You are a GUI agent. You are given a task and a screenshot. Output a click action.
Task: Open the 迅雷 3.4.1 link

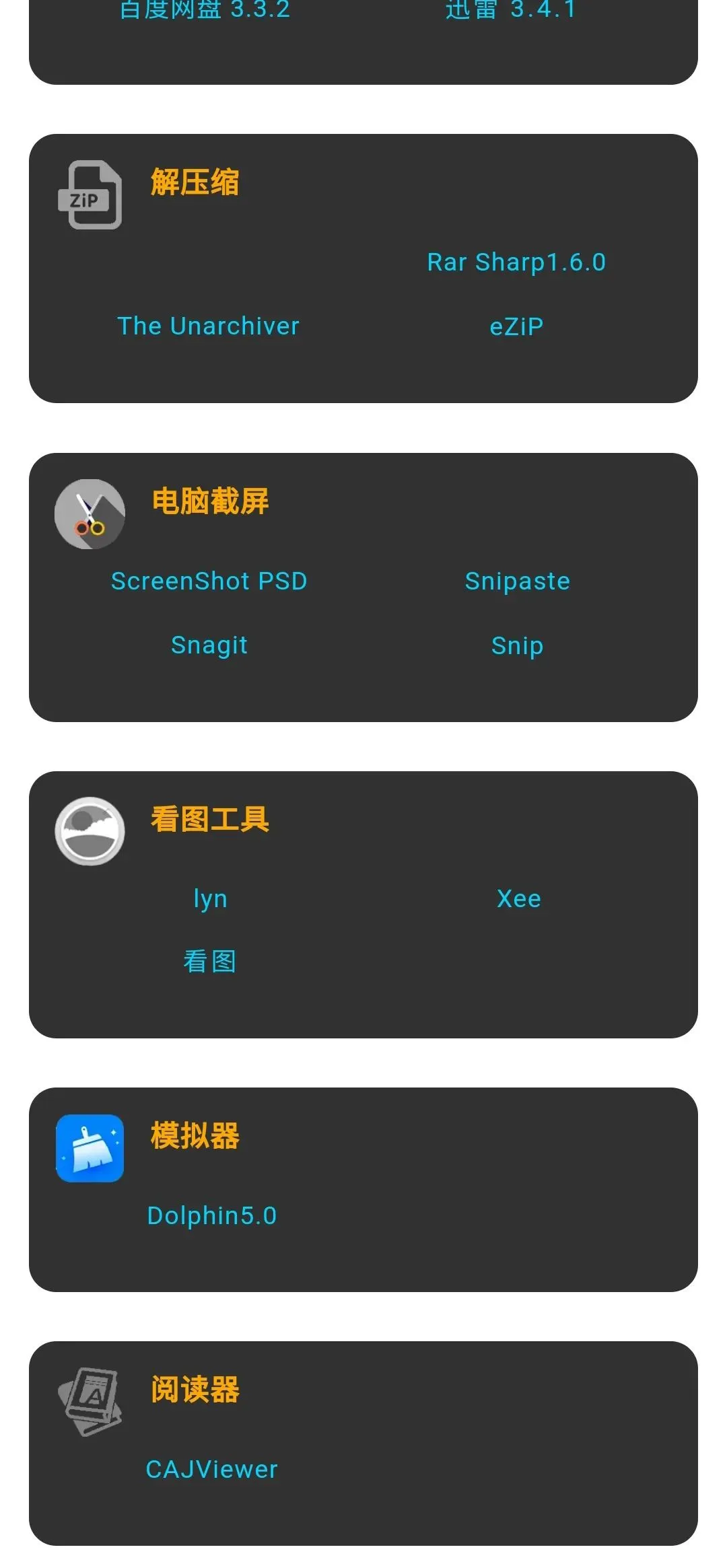pos(511,10)
